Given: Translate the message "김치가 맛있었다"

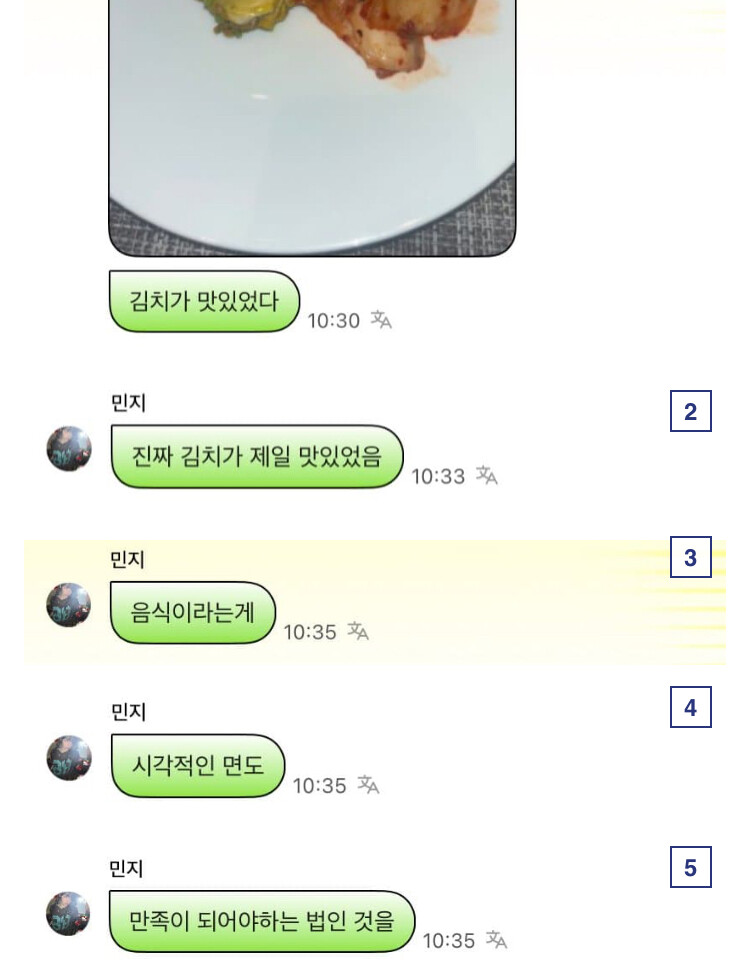Looking at the screenshot, I should click(381, 320).
